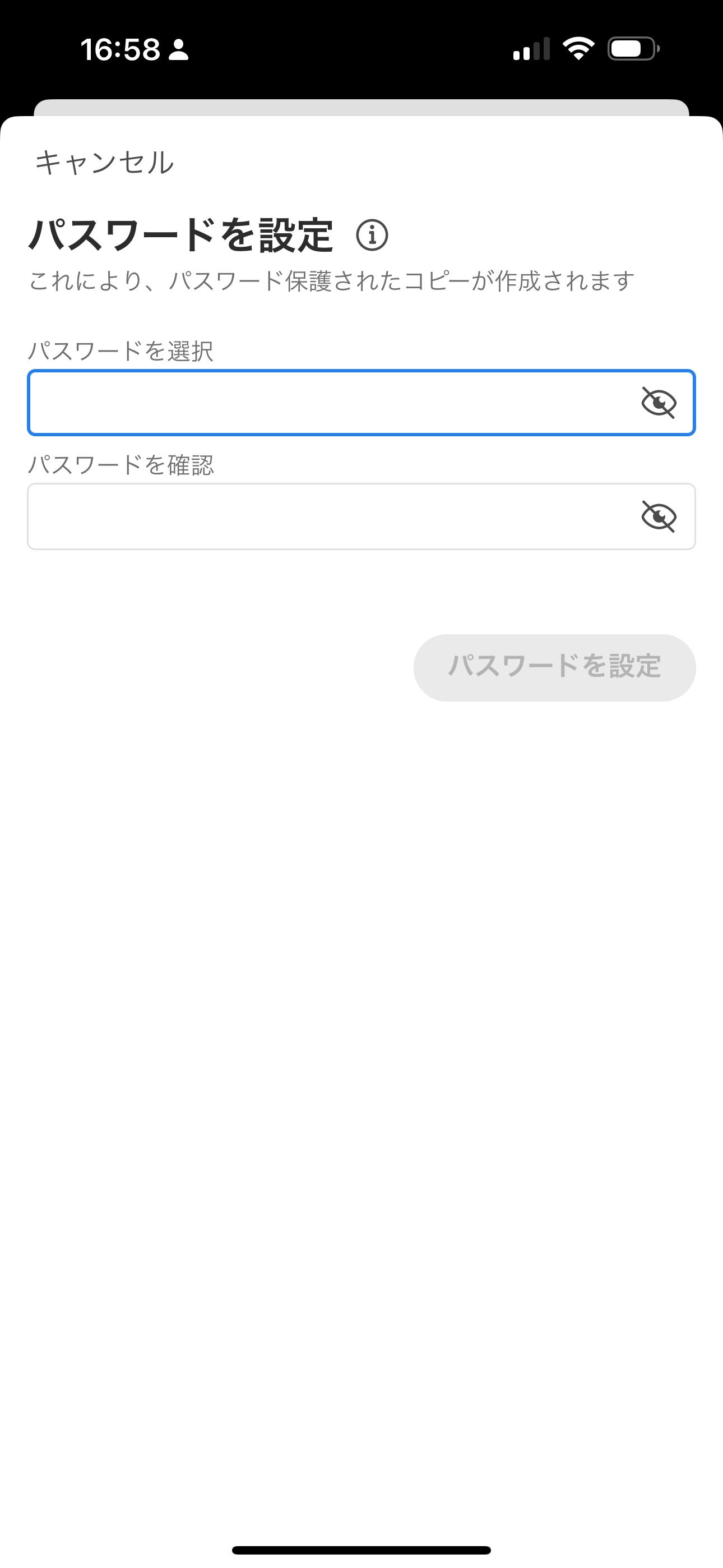Tap the battery indicator in the status bar
The image size is (723, 1568).
pos(632,50)
